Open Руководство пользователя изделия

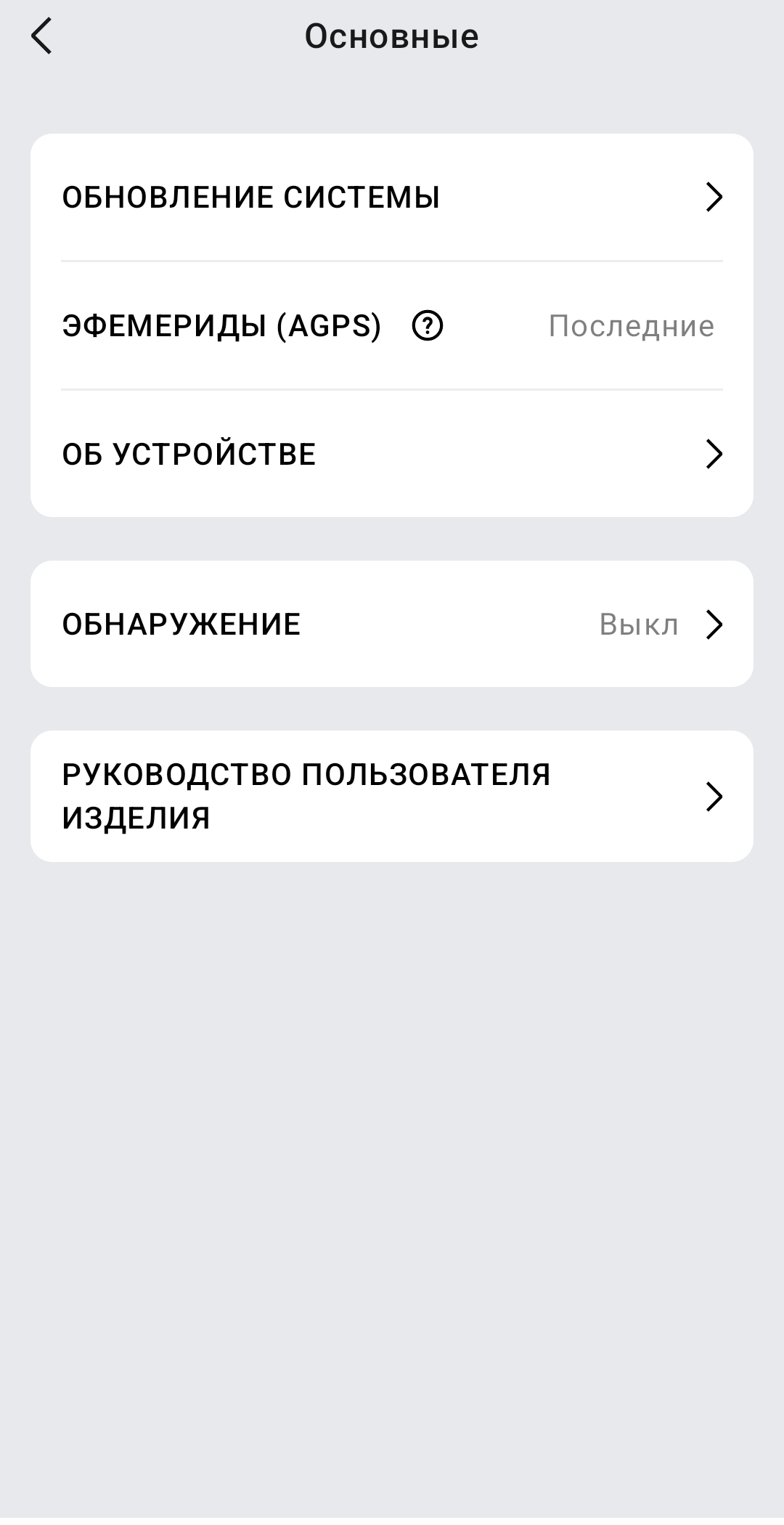pos(392,797)
